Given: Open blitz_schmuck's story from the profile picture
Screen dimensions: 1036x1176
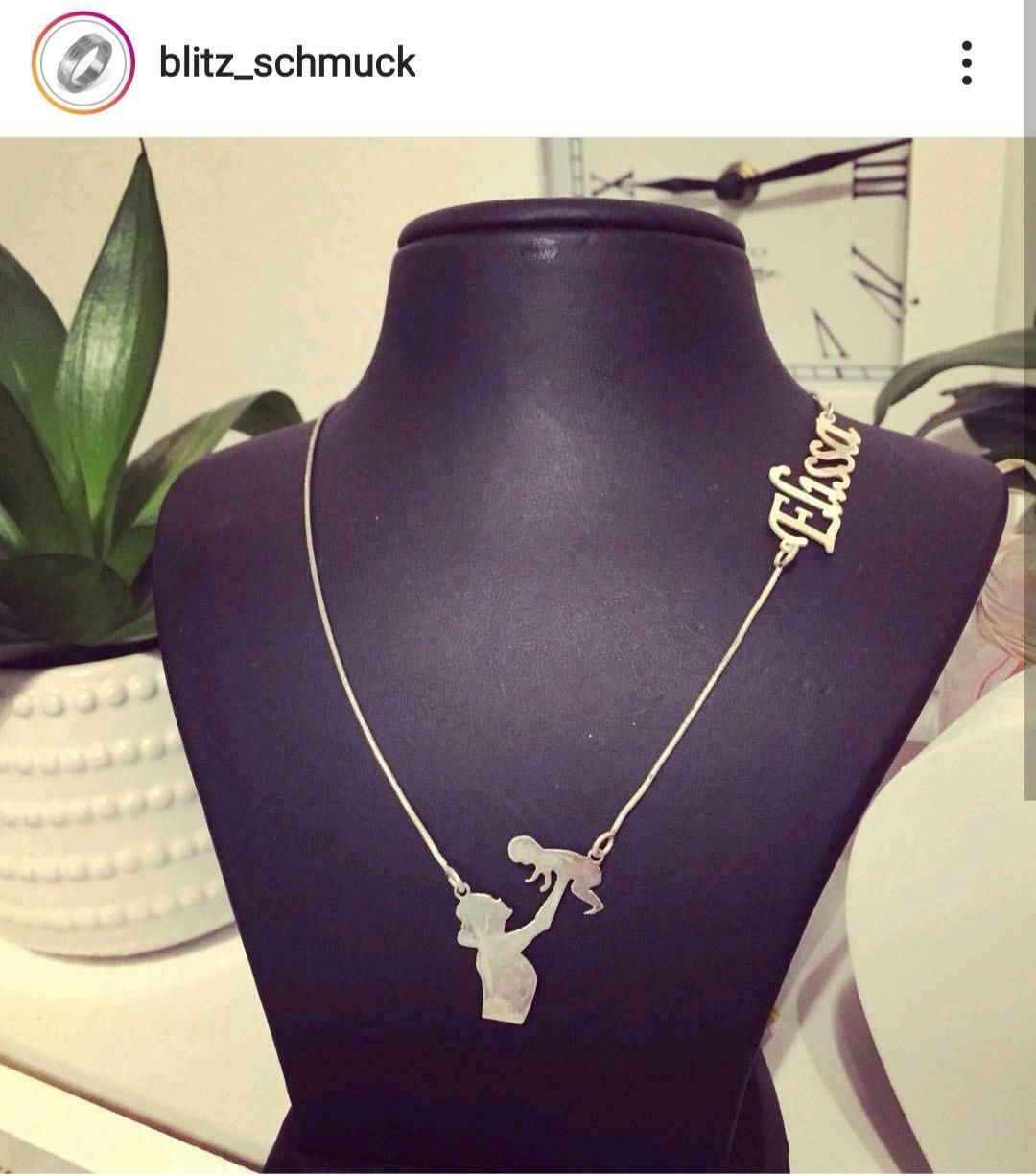Looking at the screenshot, I should 83,63.
